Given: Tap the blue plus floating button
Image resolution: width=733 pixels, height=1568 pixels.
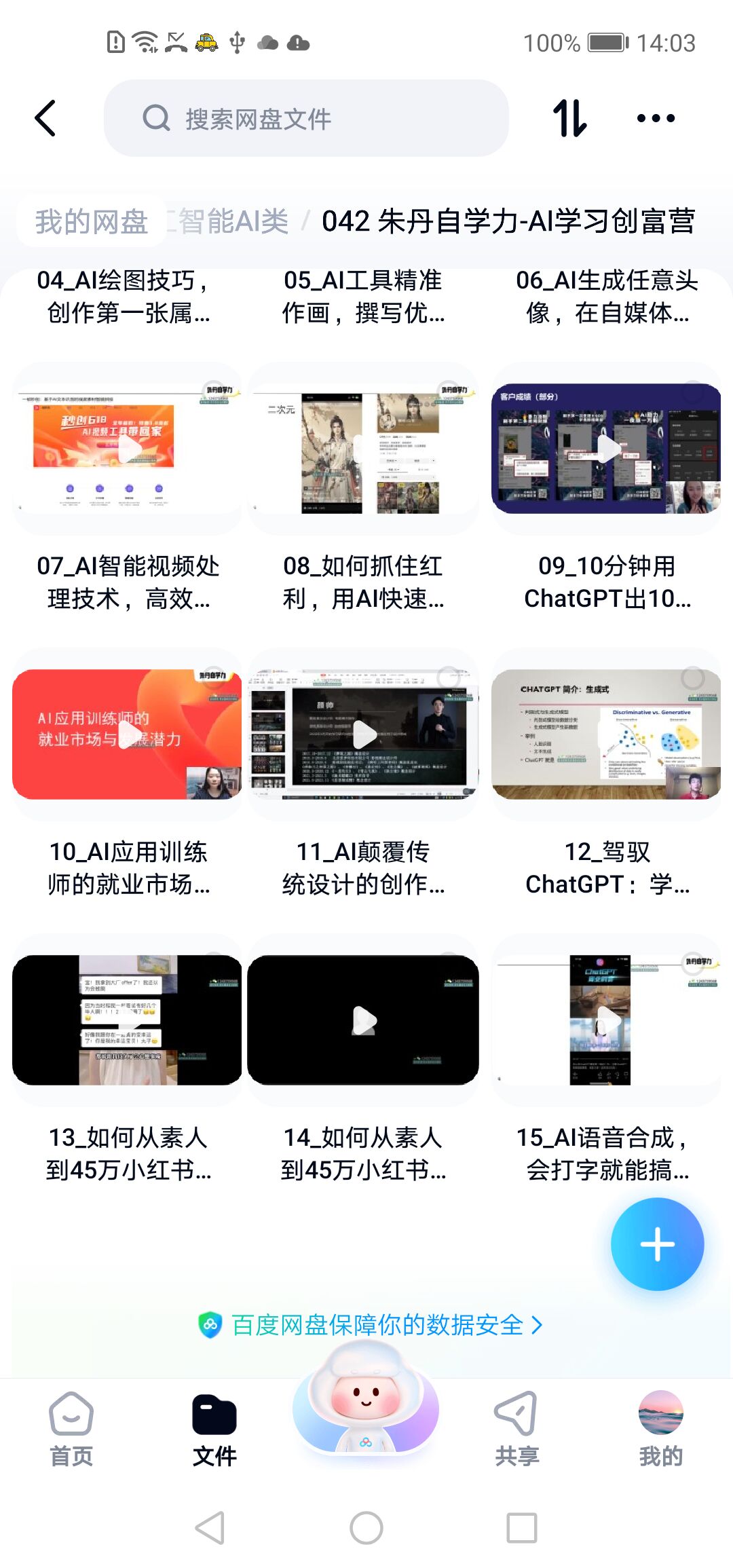Looking at the screenshot, I should coord(657,1244).
